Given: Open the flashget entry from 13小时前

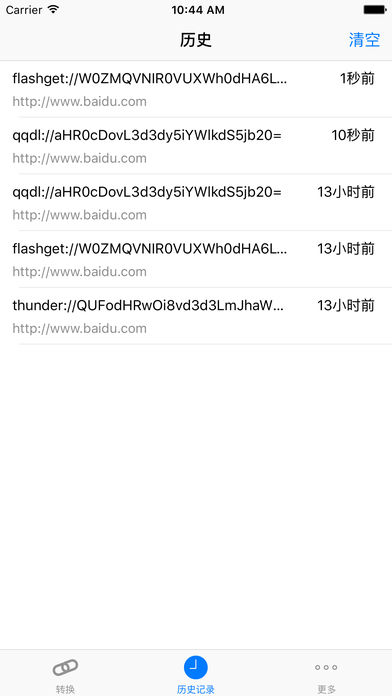Looking at the screenshot, I should (196, 260).
